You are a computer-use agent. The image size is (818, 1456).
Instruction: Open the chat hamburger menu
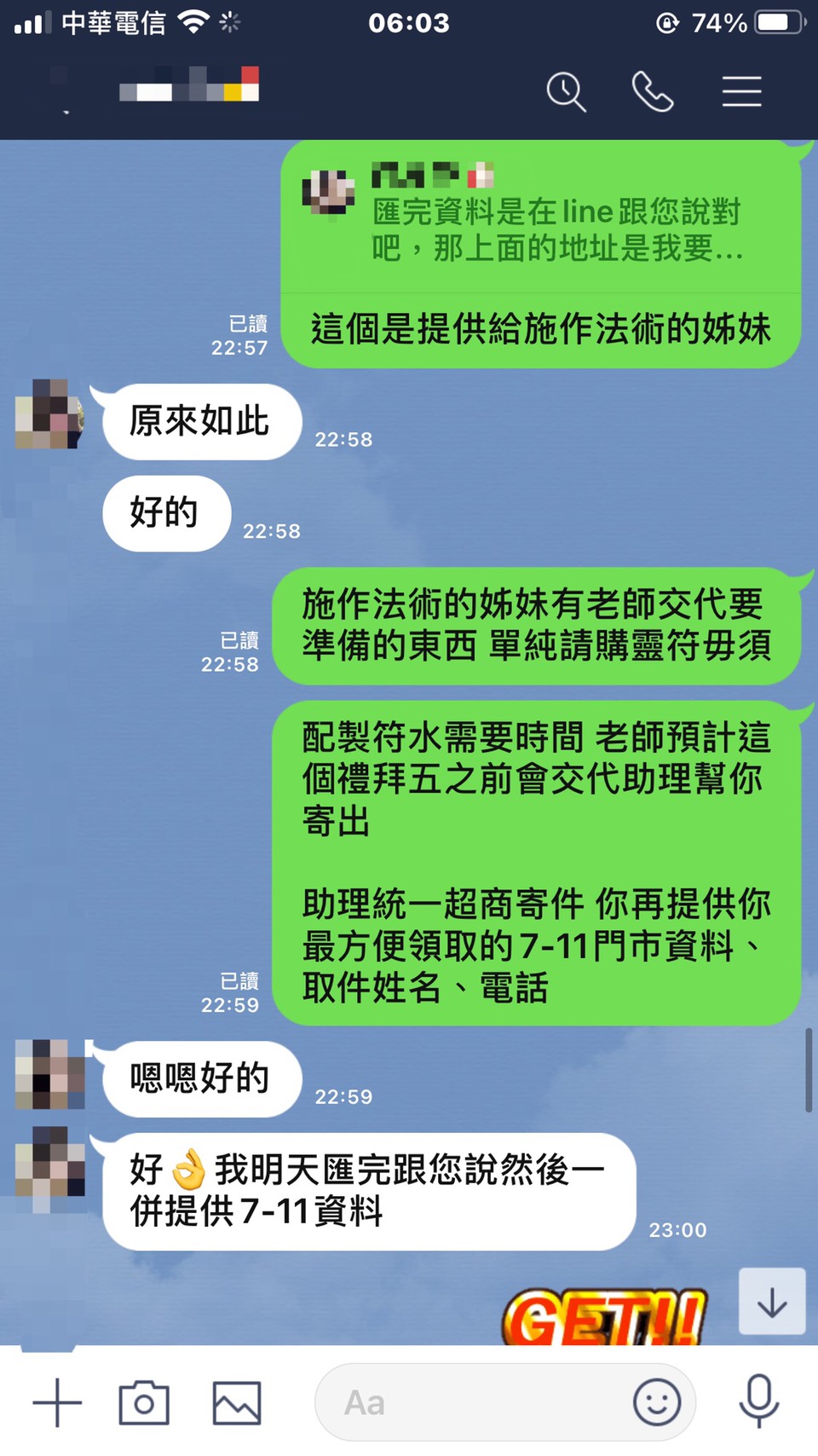(741, 91)
